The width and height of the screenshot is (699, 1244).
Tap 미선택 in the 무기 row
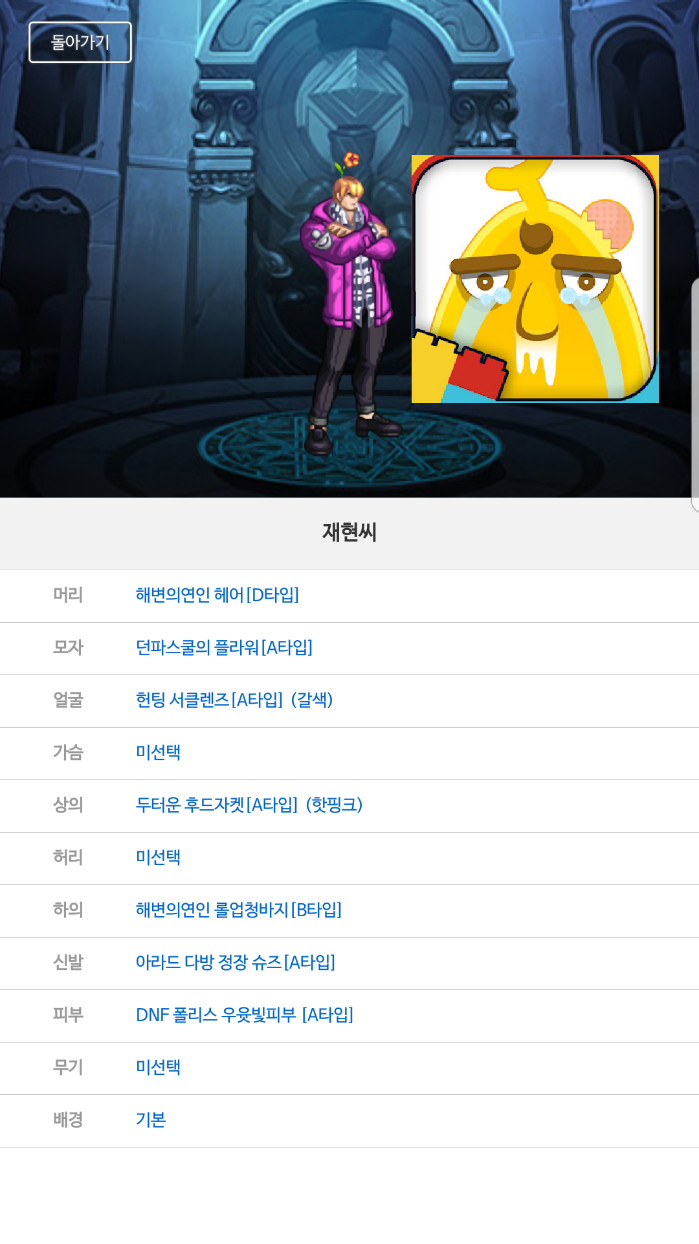coord(158,1067)
